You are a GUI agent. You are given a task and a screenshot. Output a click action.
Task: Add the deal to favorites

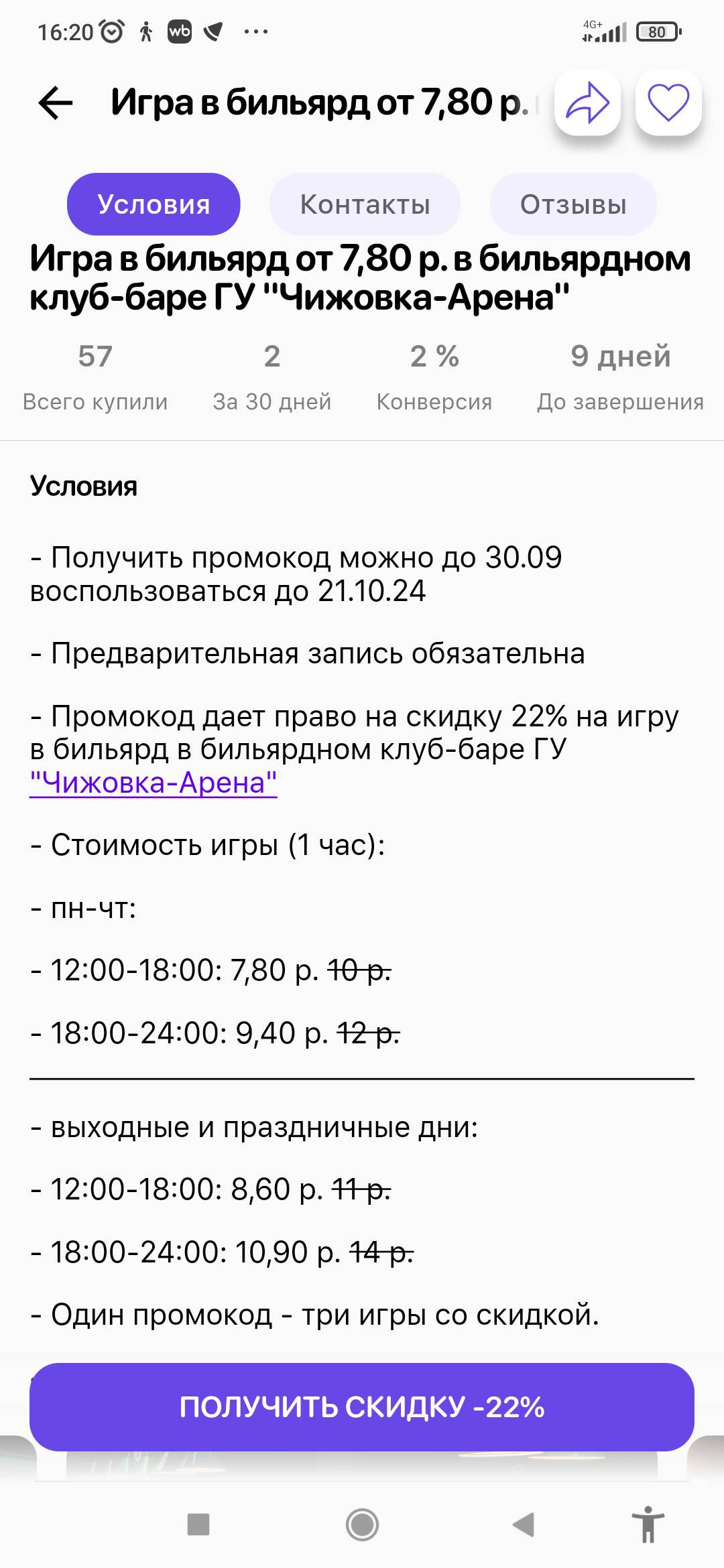coord(668,103)
